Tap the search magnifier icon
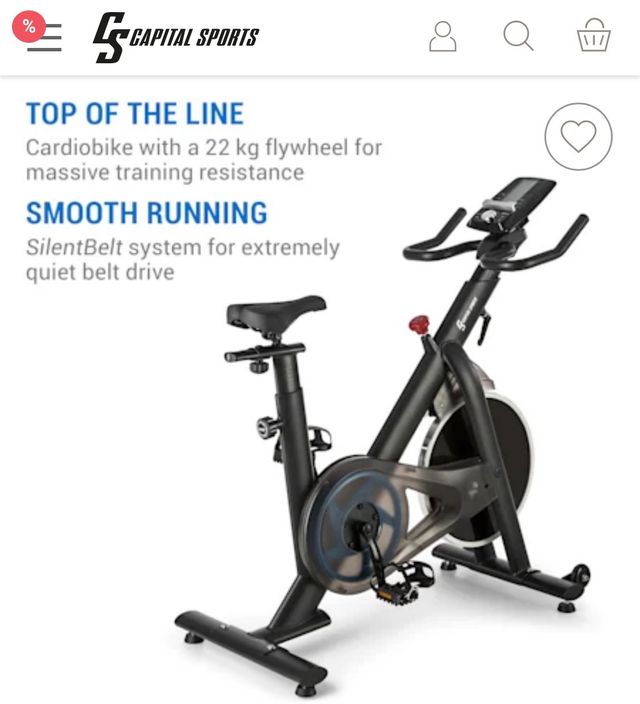Viewport: 640px width, 704px height. coord(517,37)
